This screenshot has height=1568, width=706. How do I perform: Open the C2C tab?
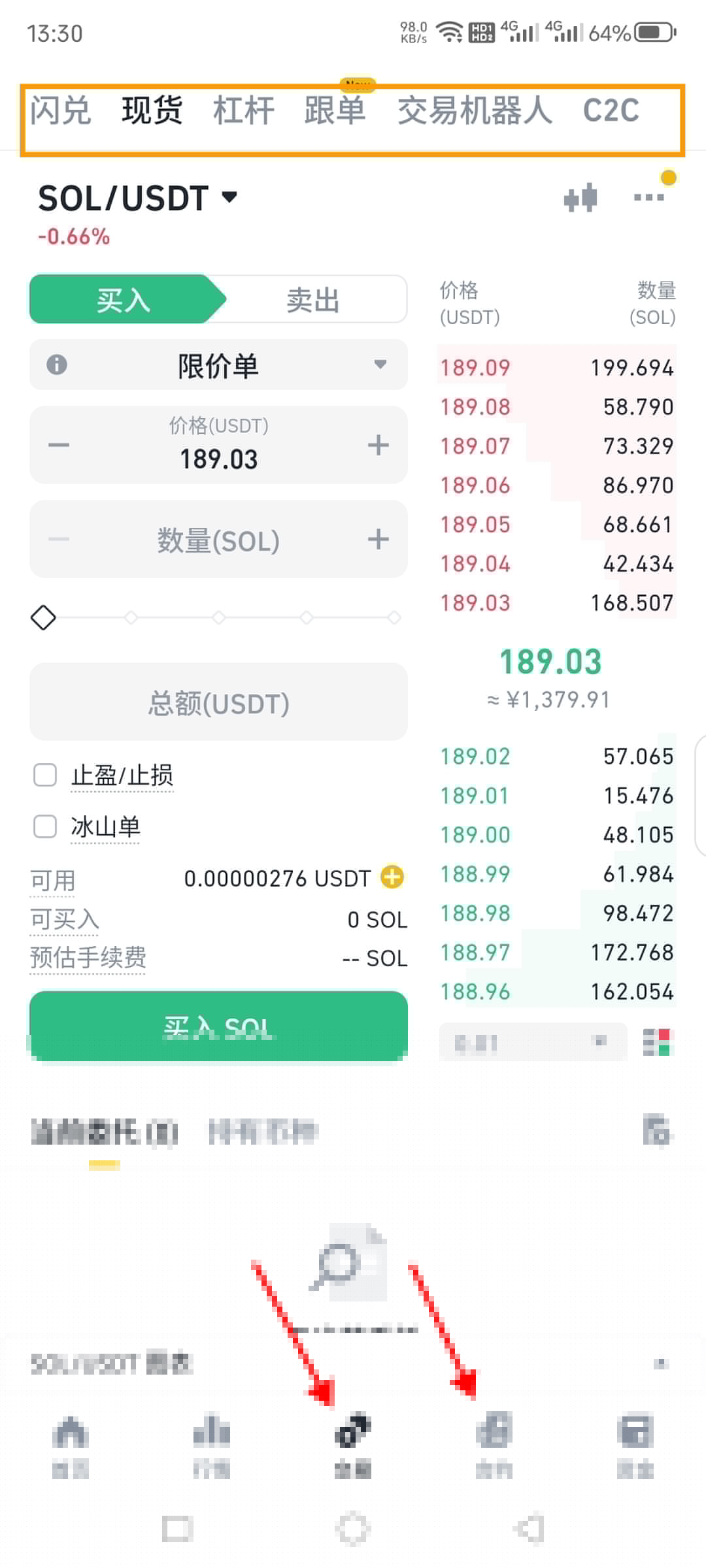pos(611,111)
